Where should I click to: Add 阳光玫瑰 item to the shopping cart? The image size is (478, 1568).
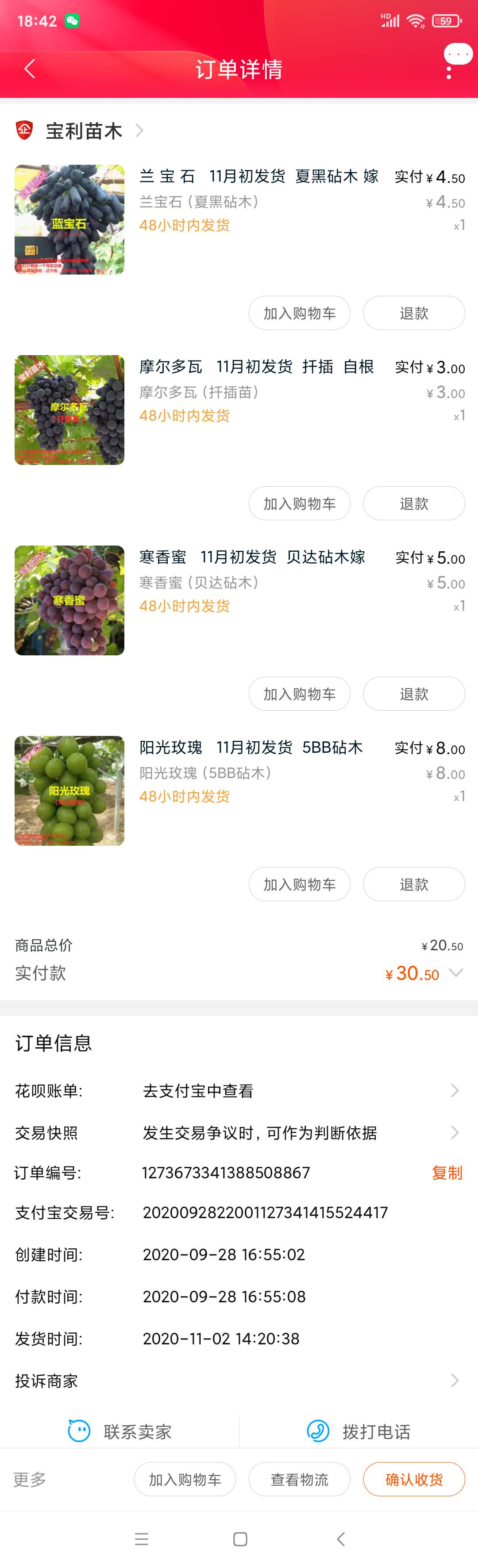pos(299,884)
